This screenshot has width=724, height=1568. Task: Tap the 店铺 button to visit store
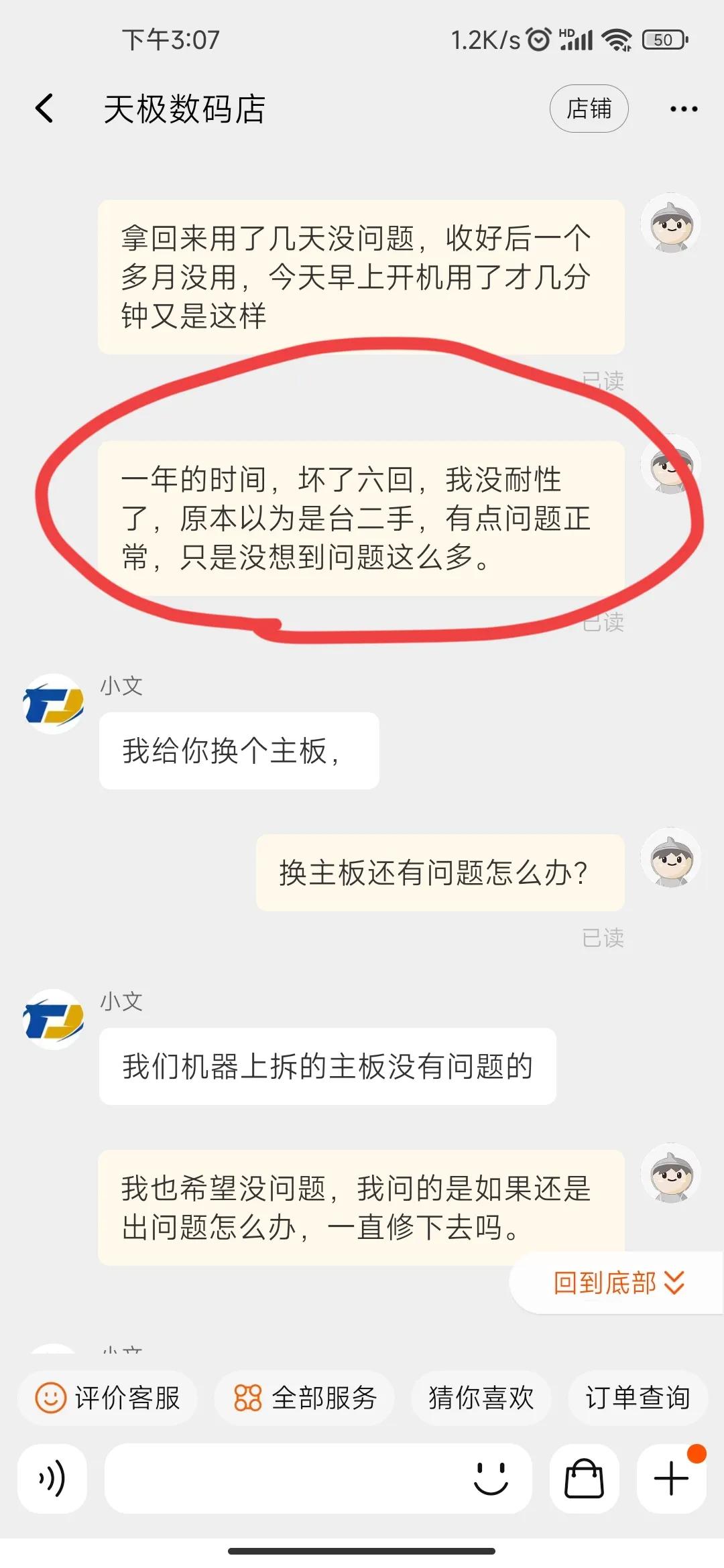(589, 108)
